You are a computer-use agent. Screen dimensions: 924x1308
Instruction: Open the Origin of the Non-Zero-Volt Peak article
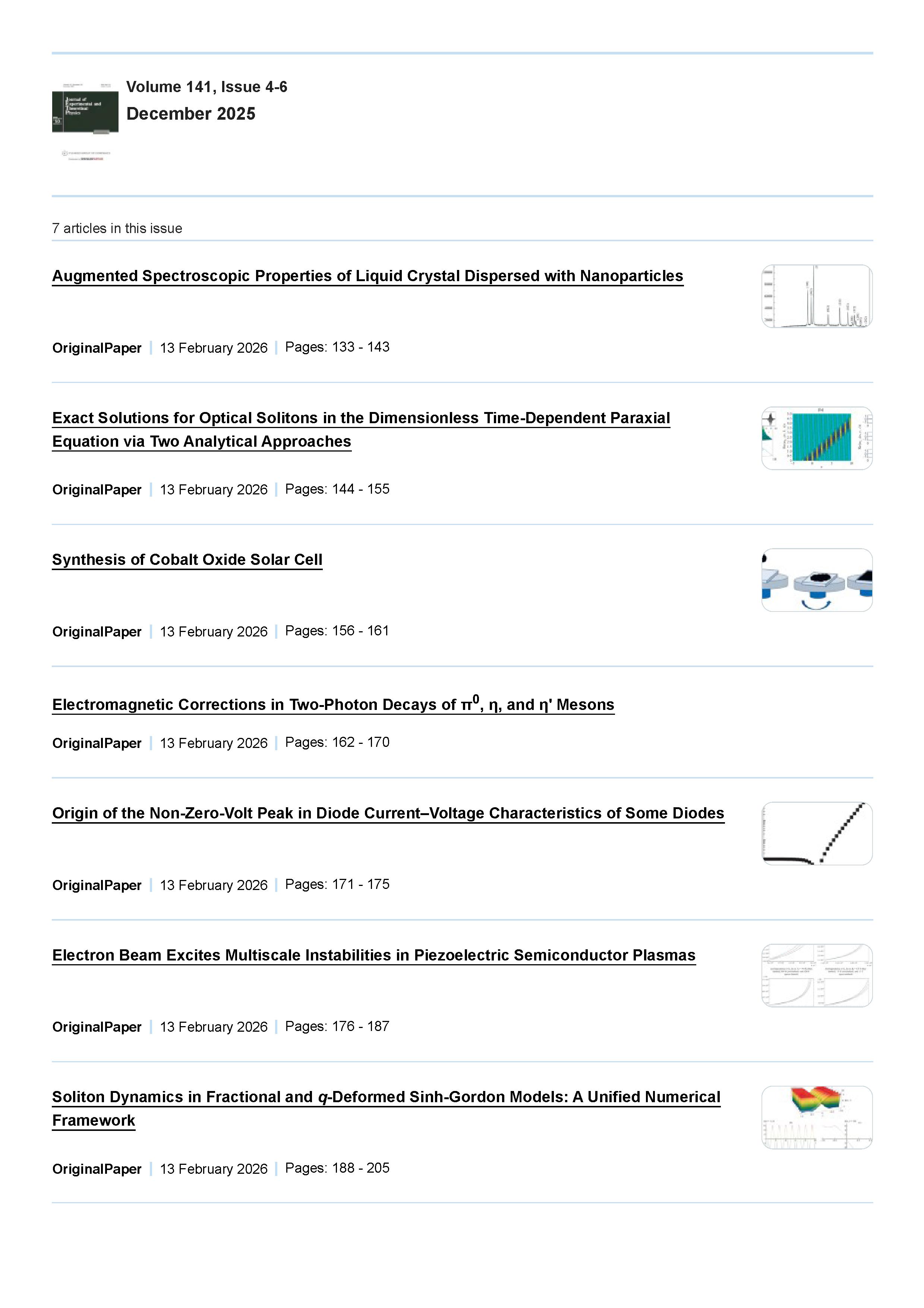click(388, 814)
